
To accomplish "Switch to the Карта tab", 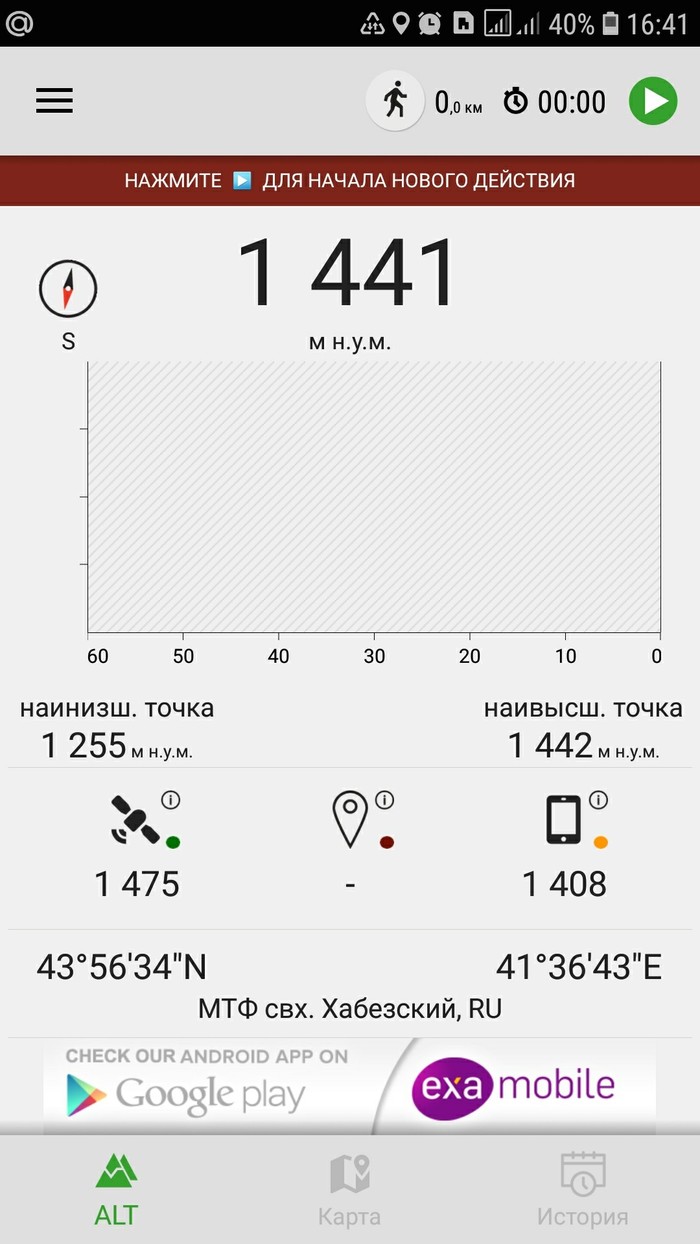I will [350, 1190].
